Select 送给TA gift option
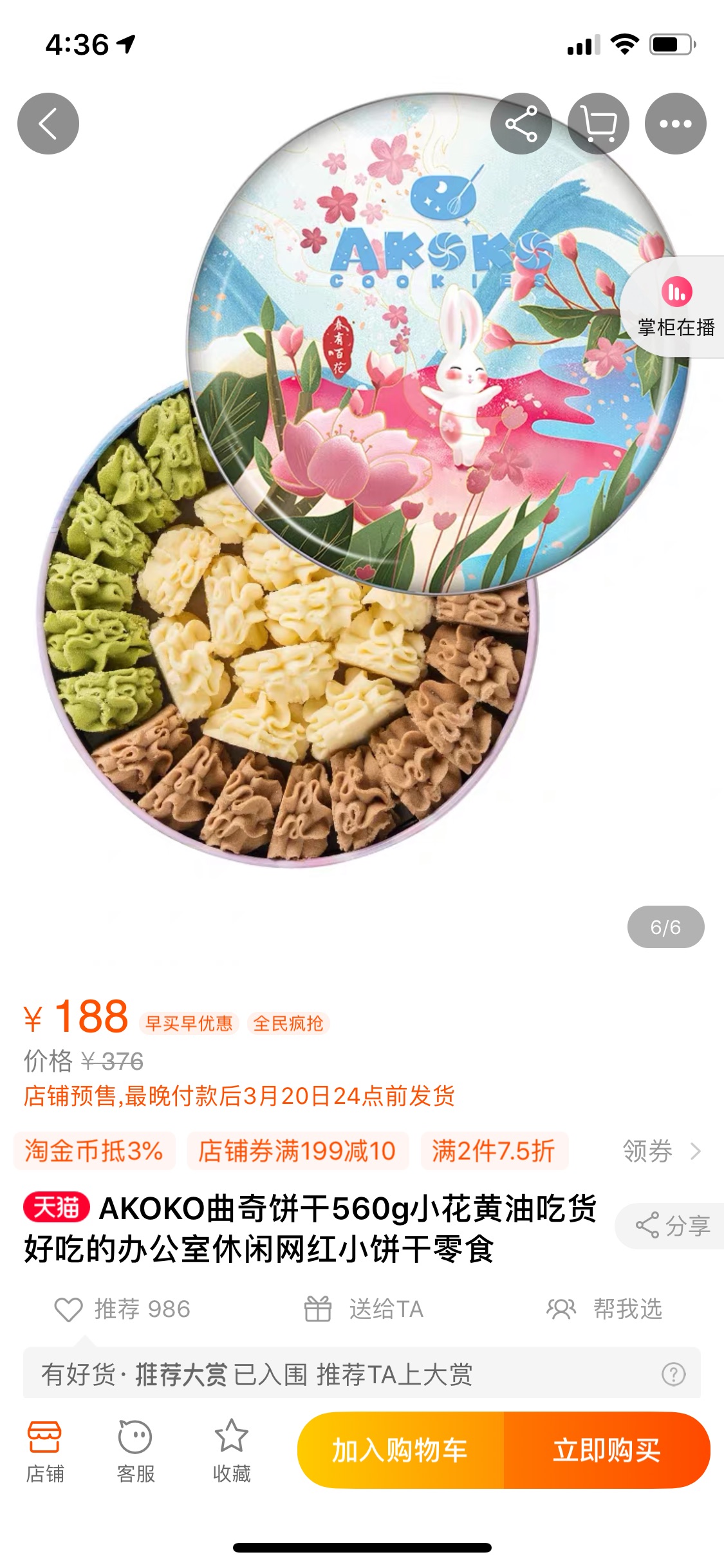 [364, 1309]
